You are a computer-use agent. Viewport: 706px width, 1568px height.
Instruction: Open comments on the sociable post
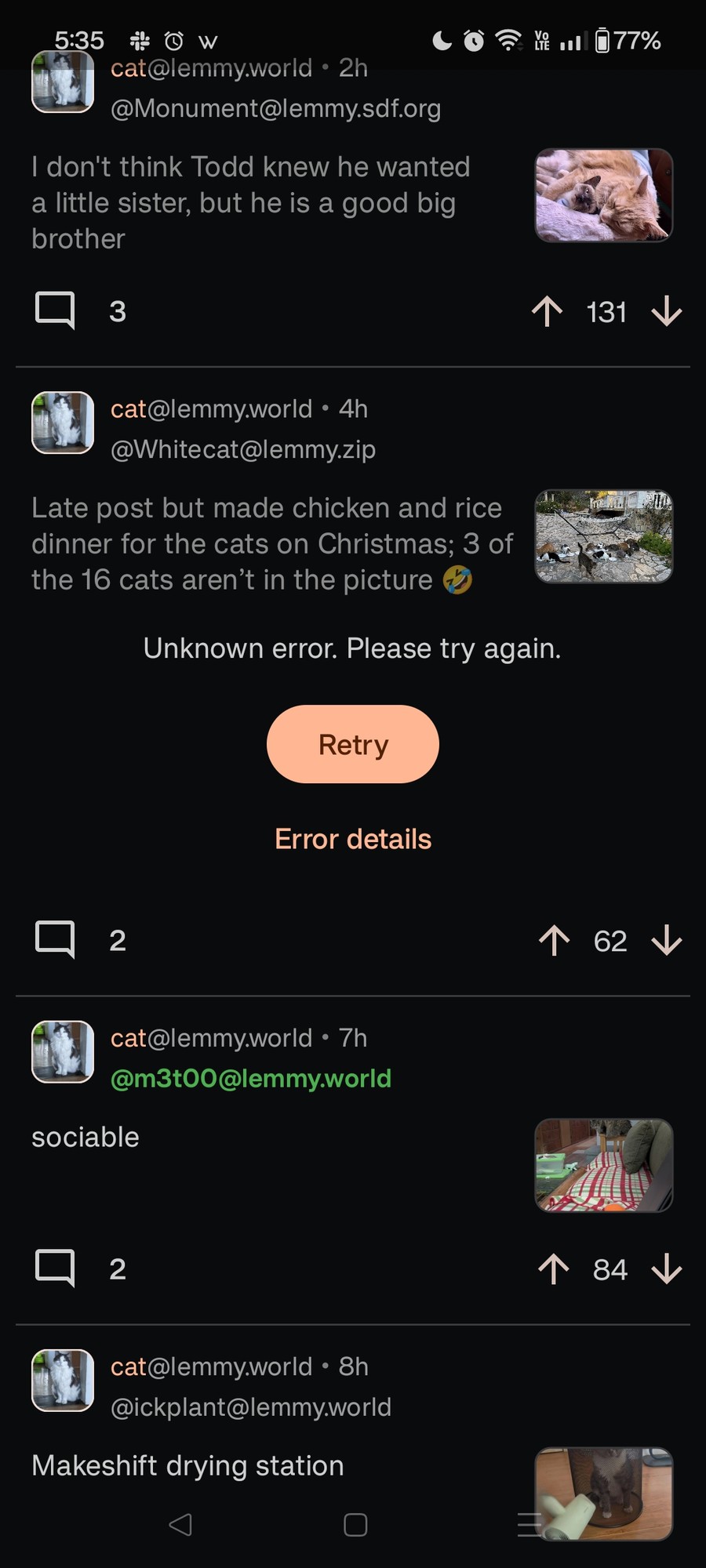[x=56, y=1268]
